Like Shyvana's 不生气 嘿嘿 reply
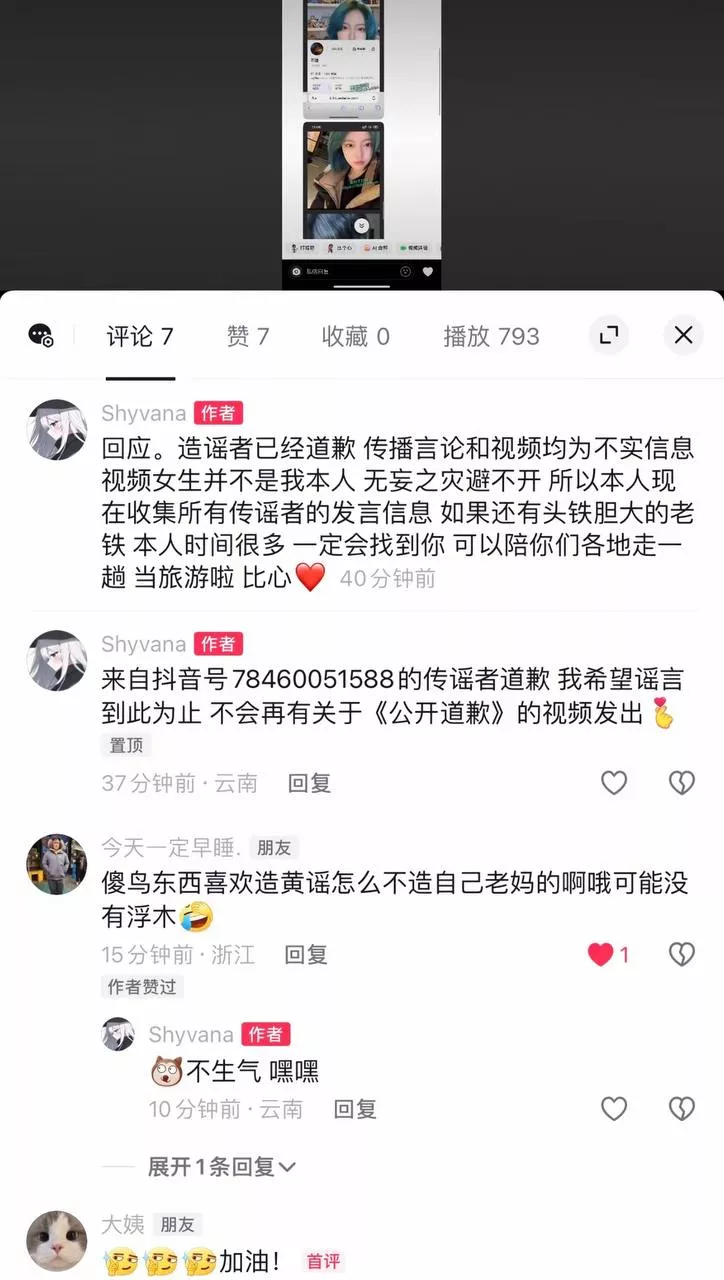The image size is (724, 1280). (x=614, y=1108)
